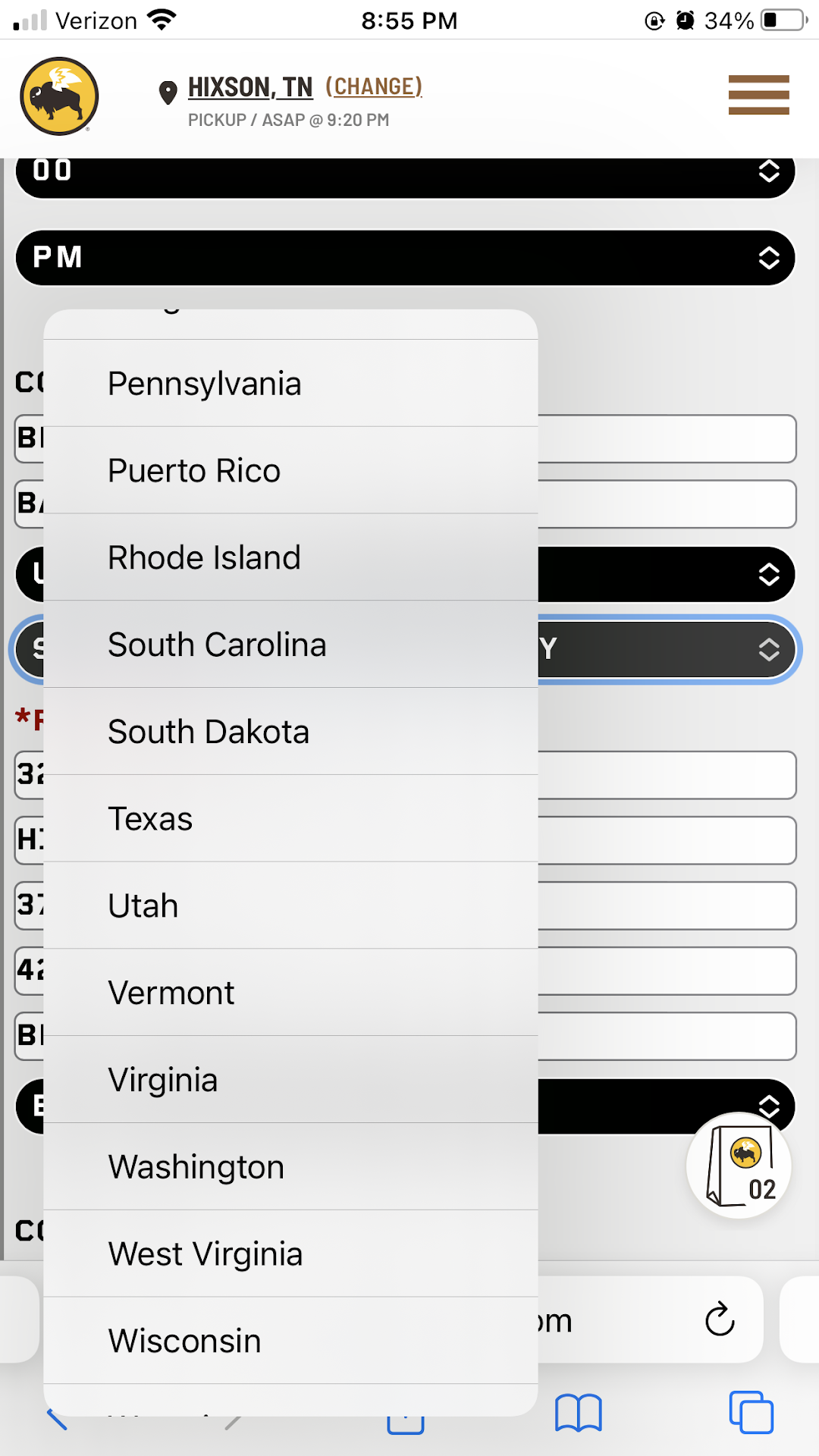Pick Utah from the dropdown

click(290, 906)
